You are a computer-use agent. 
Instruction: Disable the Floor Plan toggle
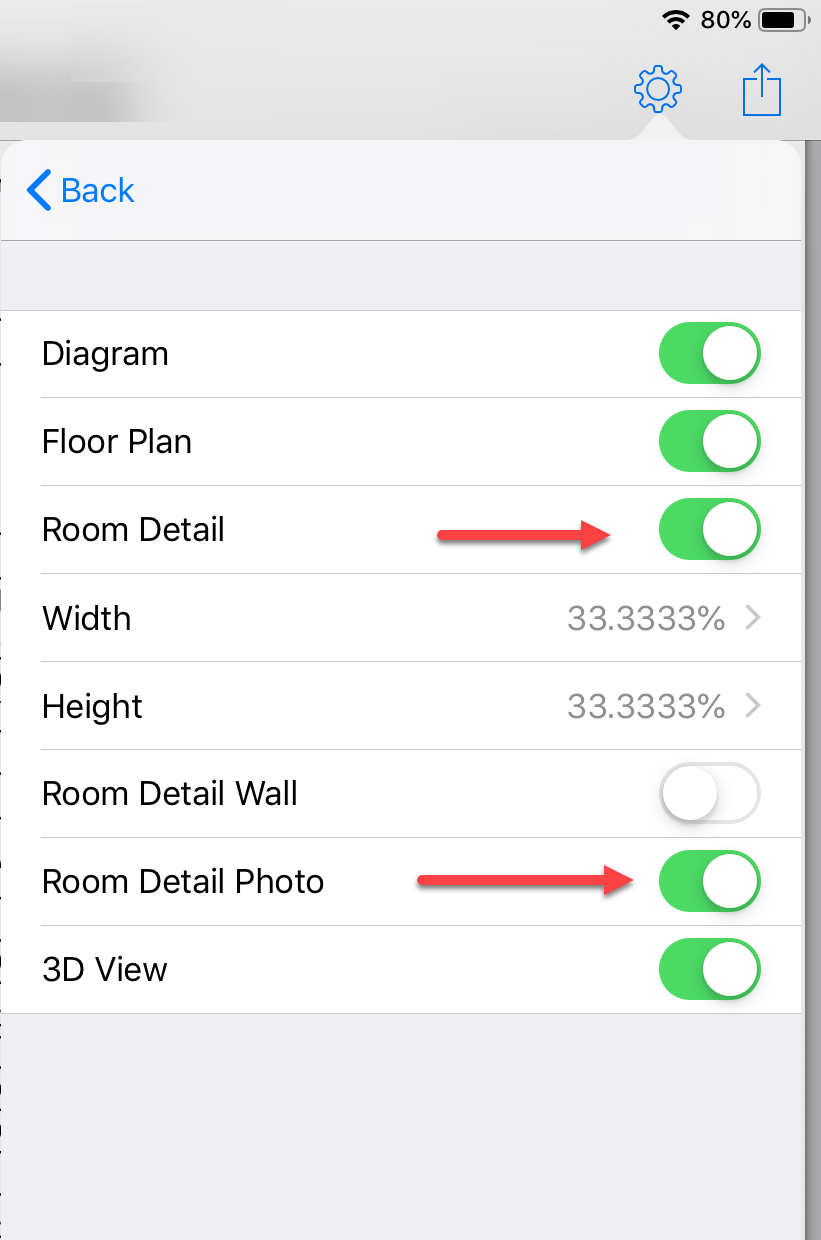point(709,442)
